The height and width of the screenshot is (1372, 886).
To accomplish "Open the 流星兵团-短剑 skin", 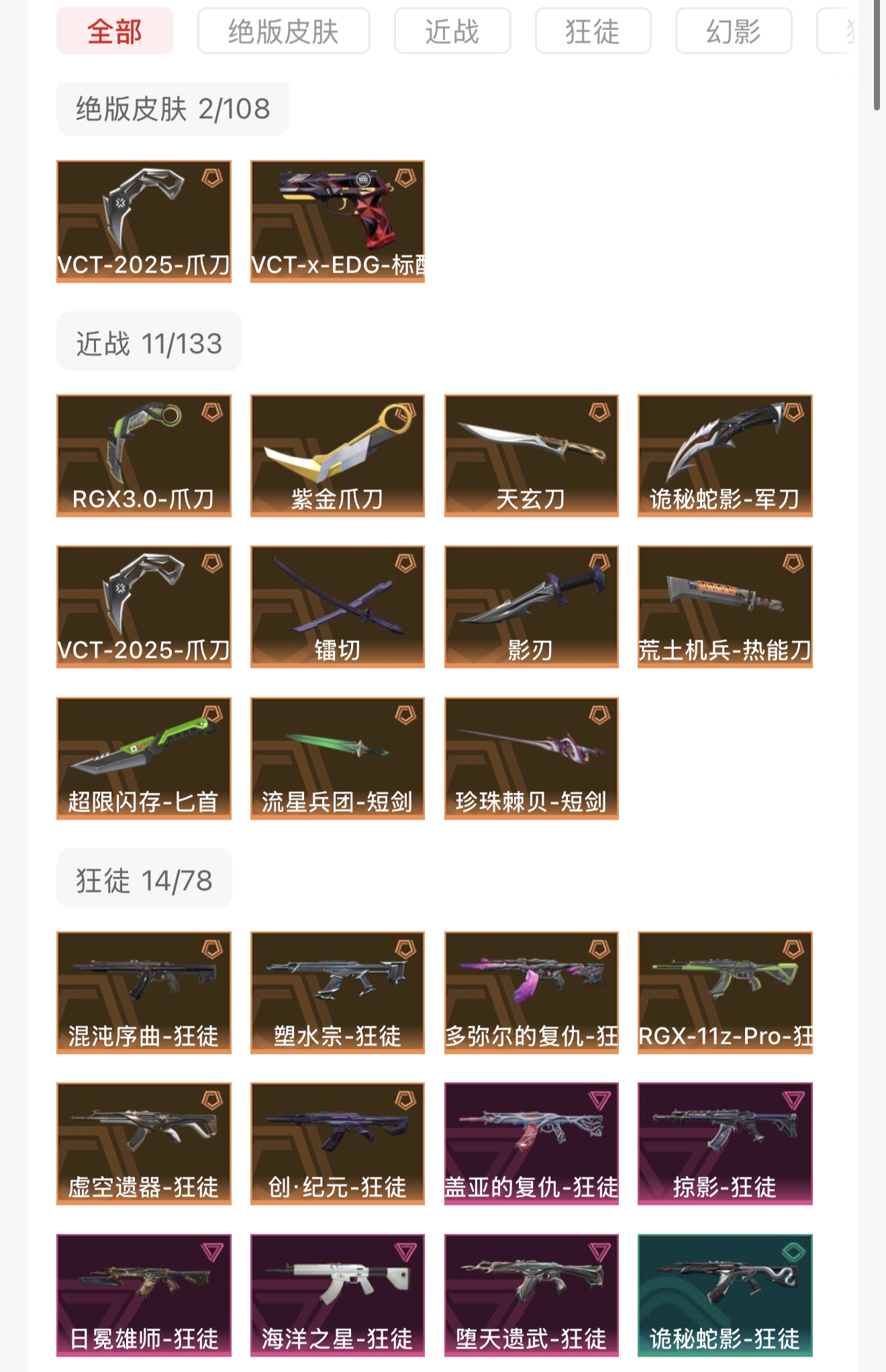I will tap(337, 758).
